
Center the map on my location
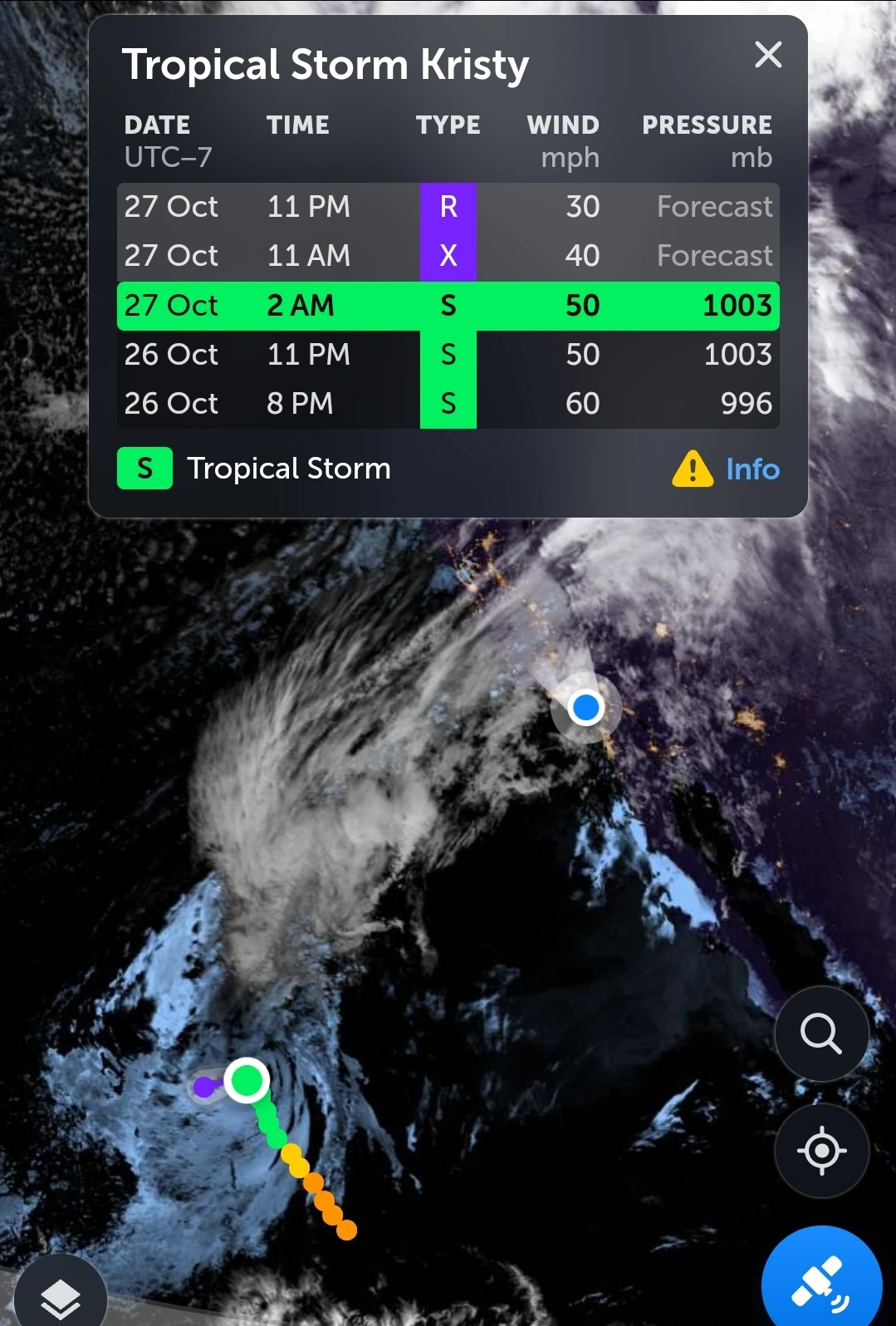821,1151
